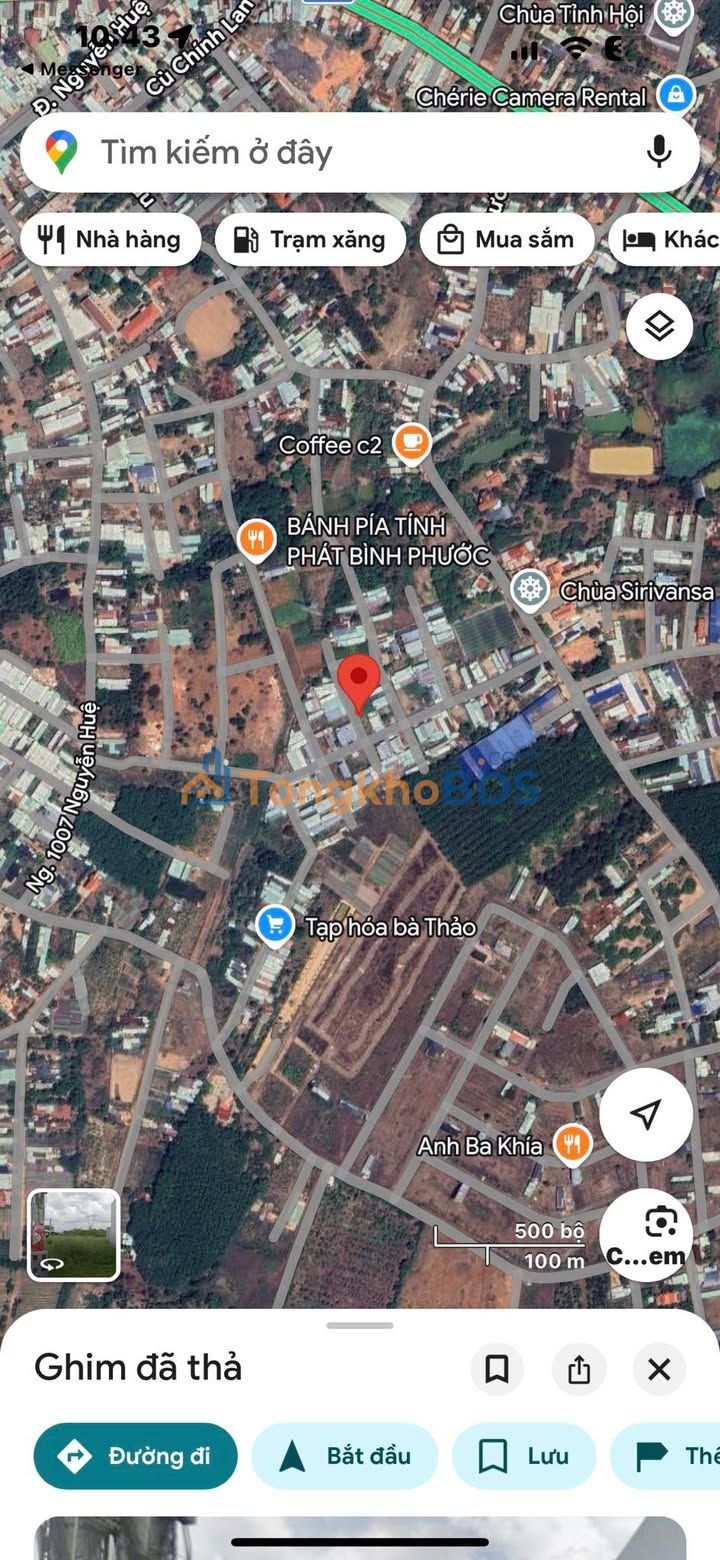
Task: Open 'Coffee c2' place marker
Action: tap(411, 443)
